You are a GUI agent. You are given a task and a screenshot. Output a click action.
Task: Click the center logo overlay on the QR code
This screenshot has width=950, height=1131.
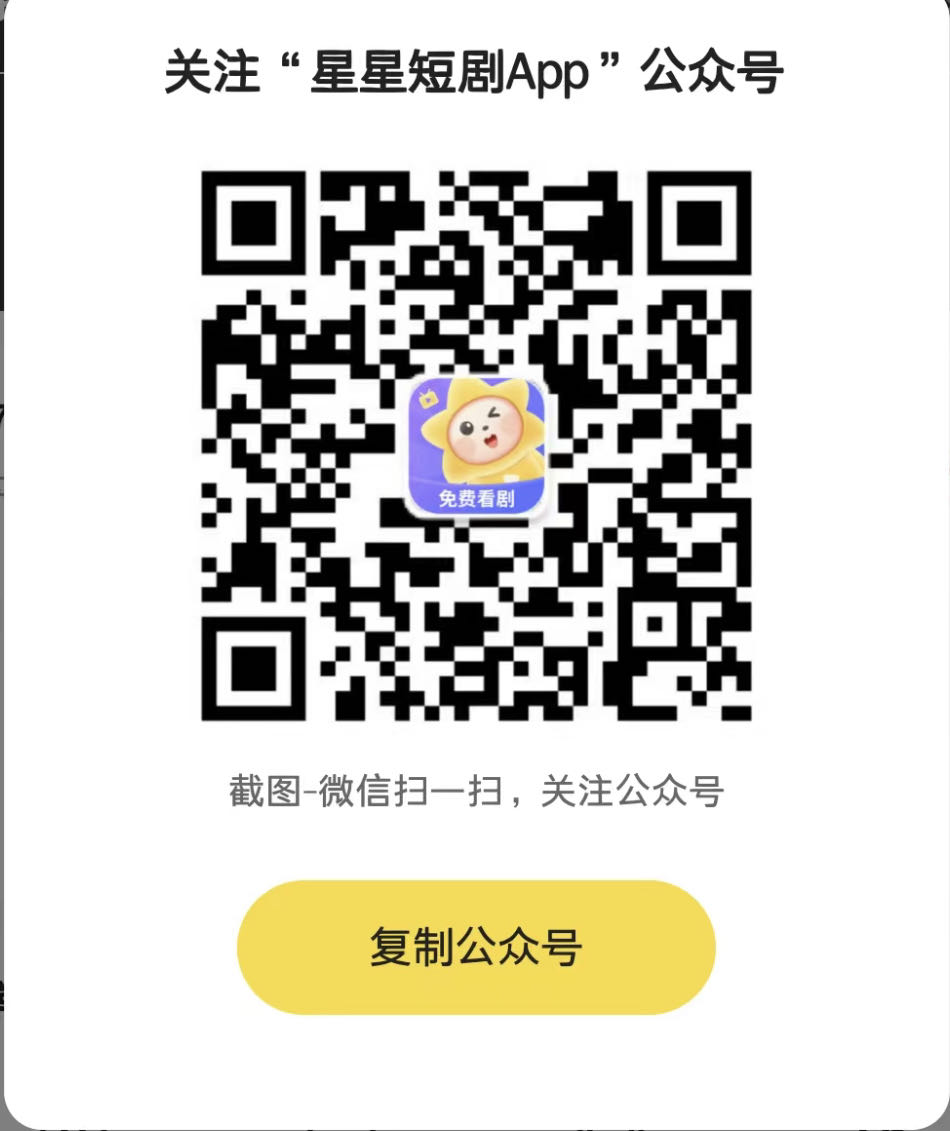click(x=476, y=448)
